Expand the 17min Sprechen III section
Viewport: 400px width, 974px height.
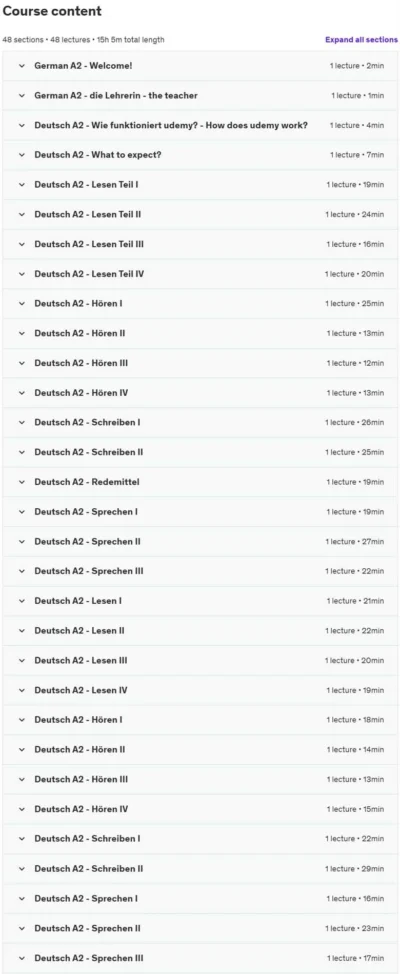tap(200, 958)
